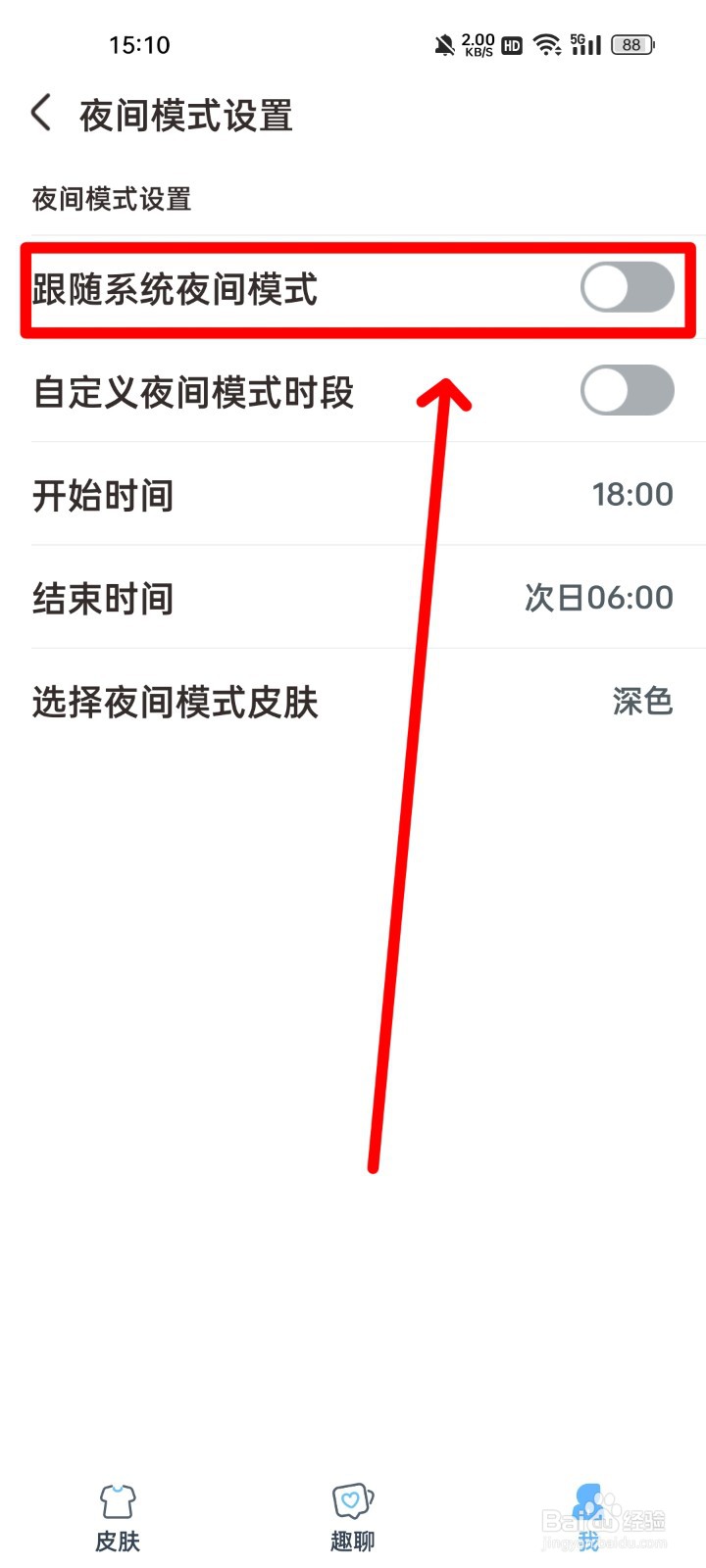
Task: Tap the battery indicator showing 88
Action: click(630, 44)
